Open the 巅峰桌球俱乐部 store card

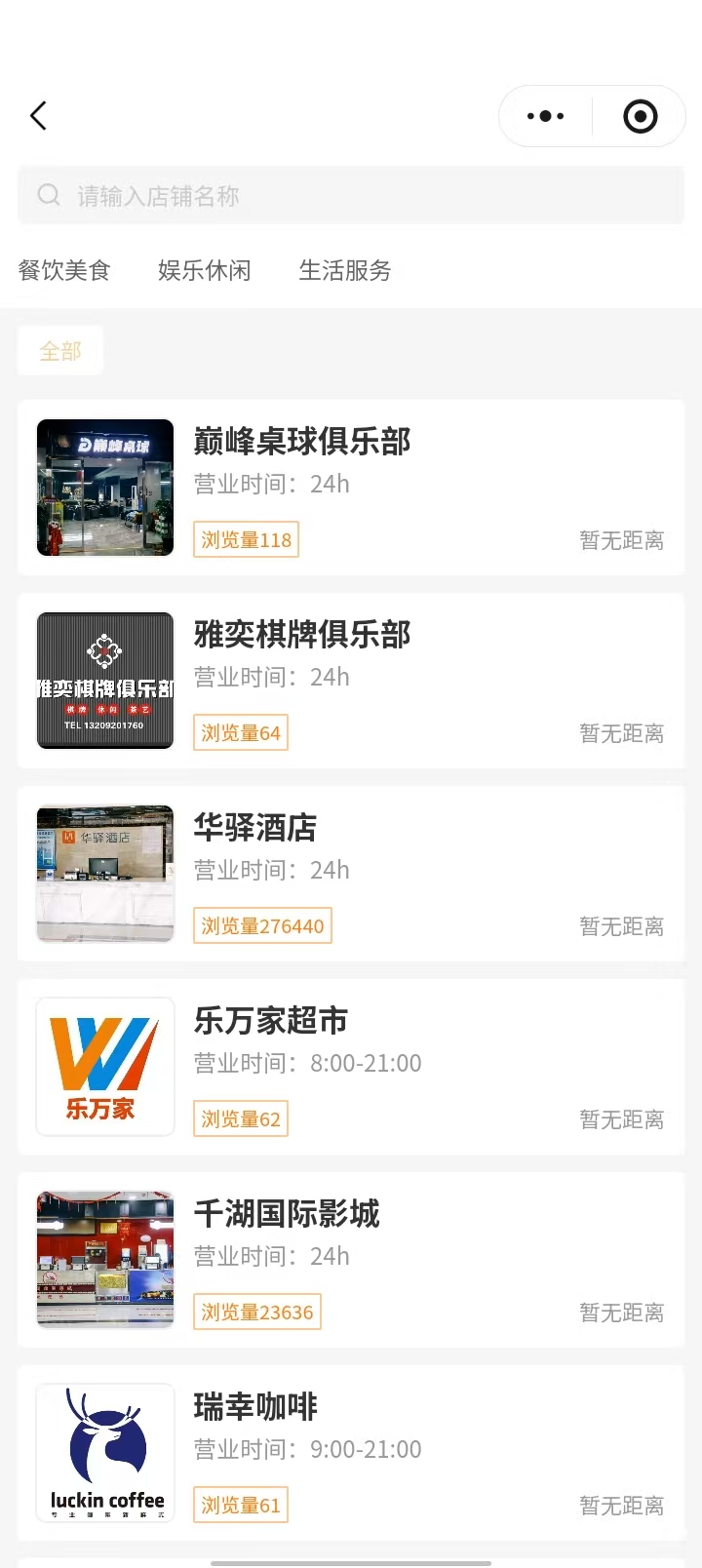(351, 488)
